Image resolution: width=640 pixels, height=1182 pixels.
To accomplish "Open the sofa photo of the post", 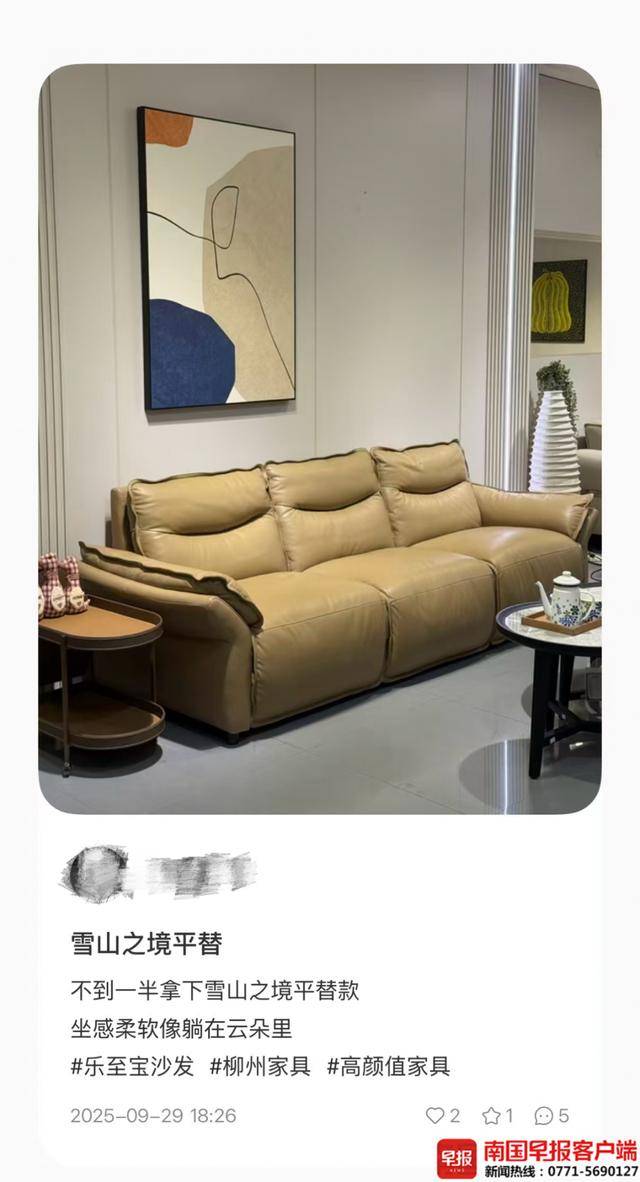I will click(x=319, y=440).
